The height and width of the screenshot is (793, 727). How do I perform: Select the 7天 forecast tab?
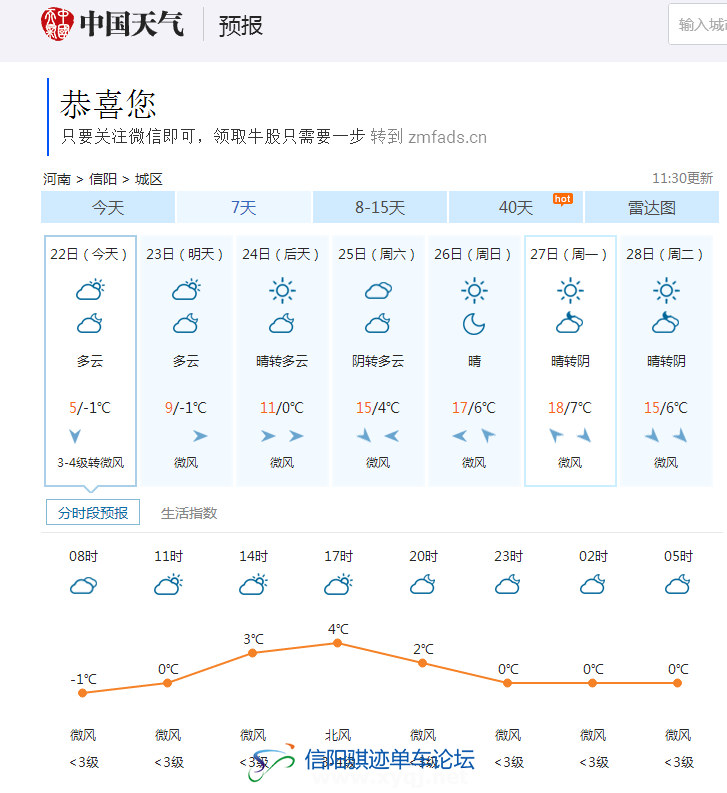click(244, 207)
